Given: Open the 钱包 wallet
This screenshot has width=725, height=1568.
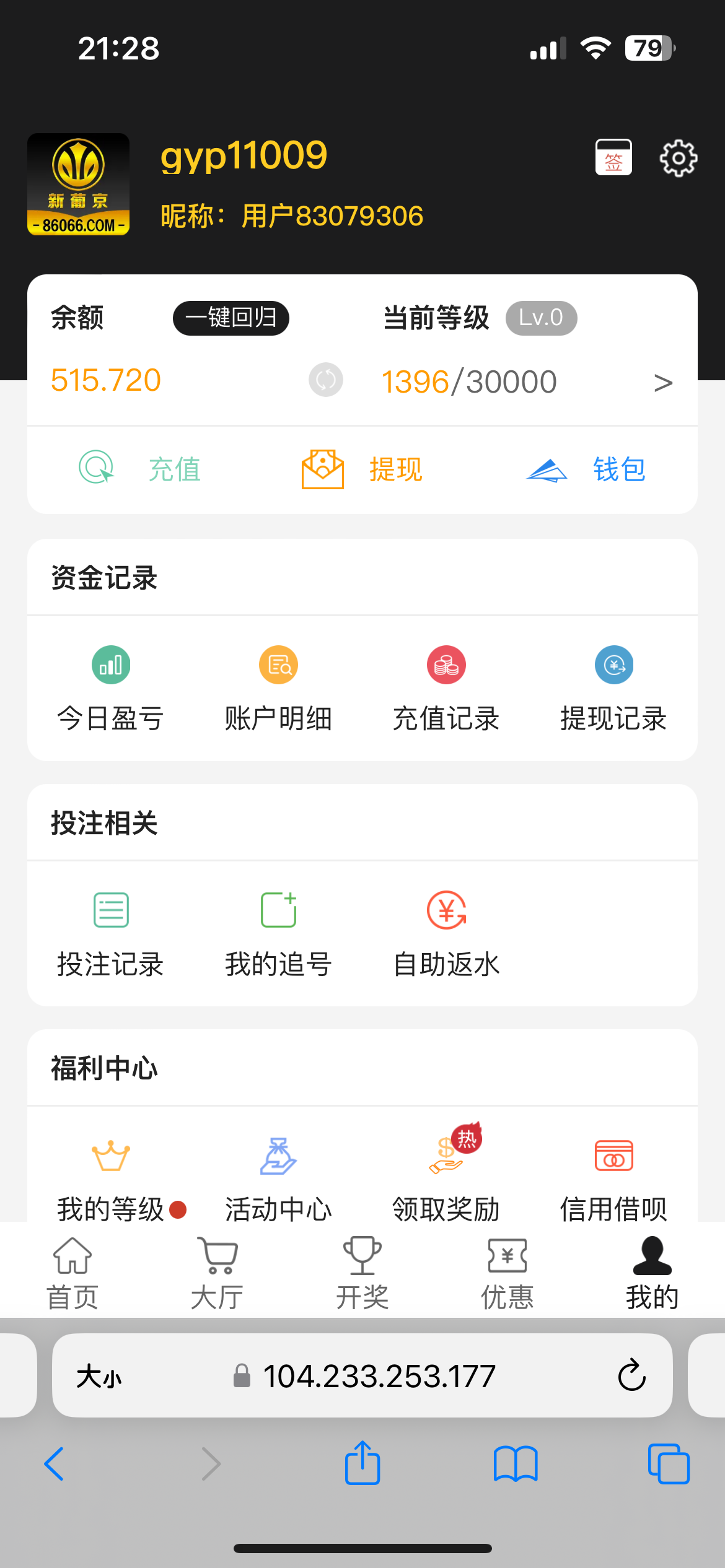Looking at the screenshot, I should pyautogui.click(x=586, y=469).
